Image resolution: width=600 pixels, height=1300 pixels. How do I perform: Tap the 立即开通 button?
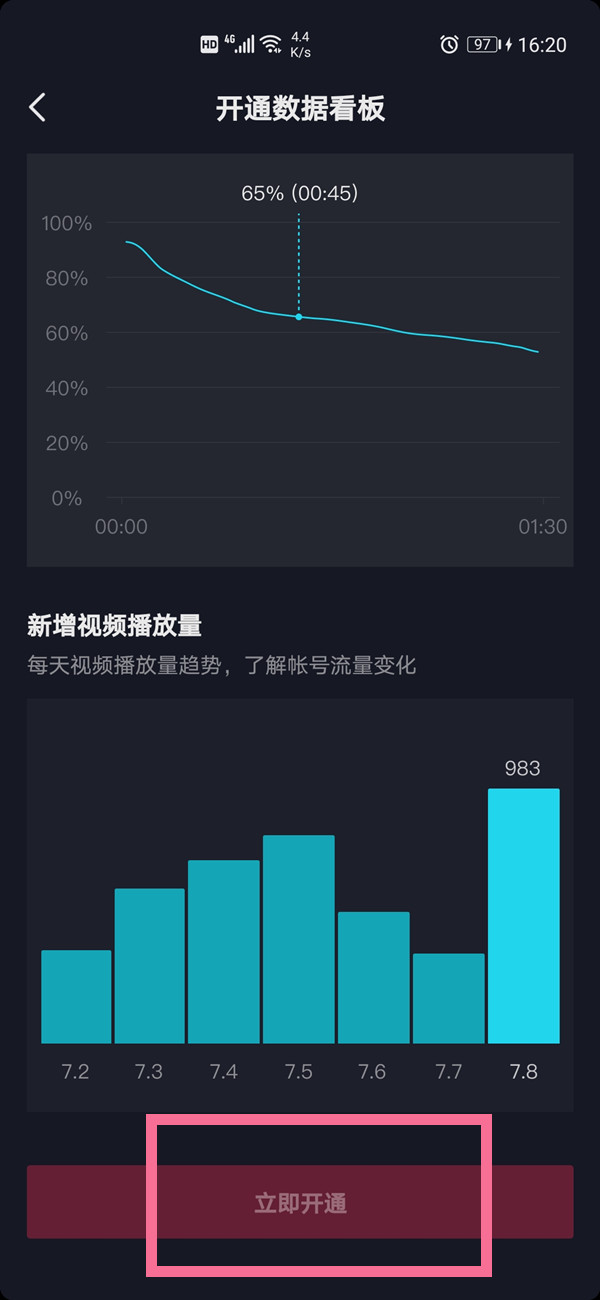point(300,1202)
